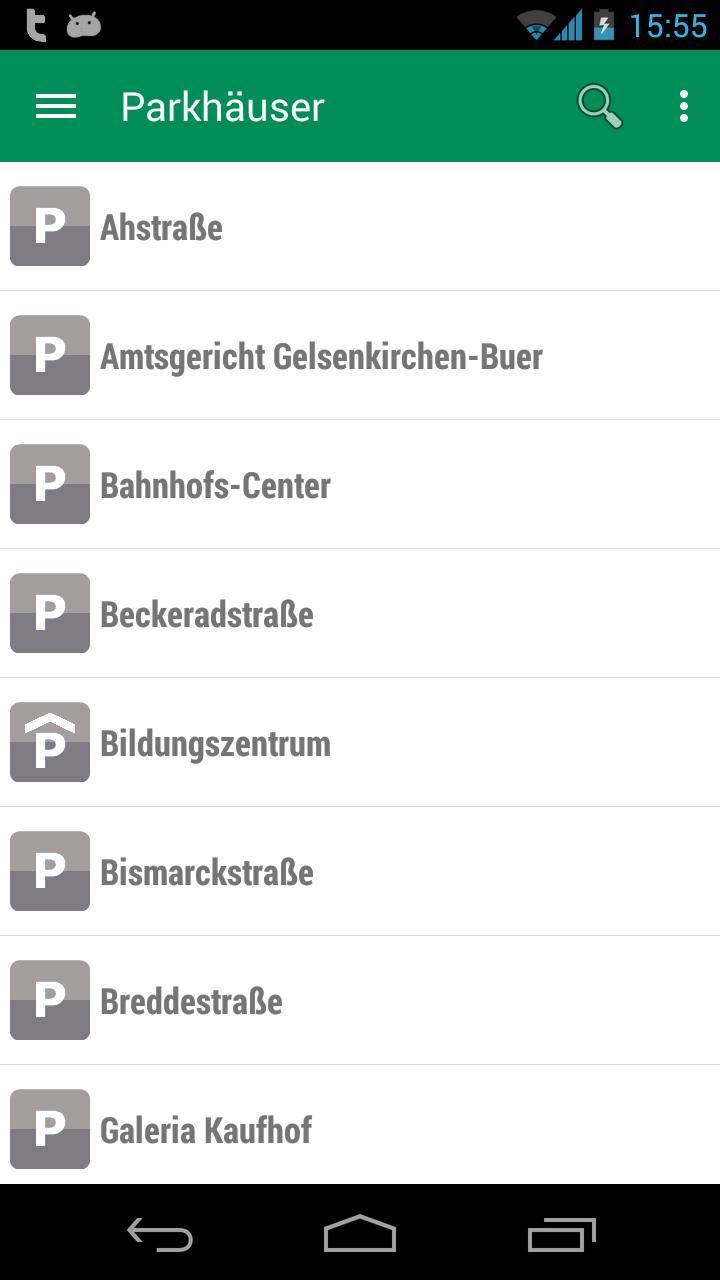Tap the Bildungszentrum covered parking icon
This screenshot has height=1280, width=720.
(49, 742)
